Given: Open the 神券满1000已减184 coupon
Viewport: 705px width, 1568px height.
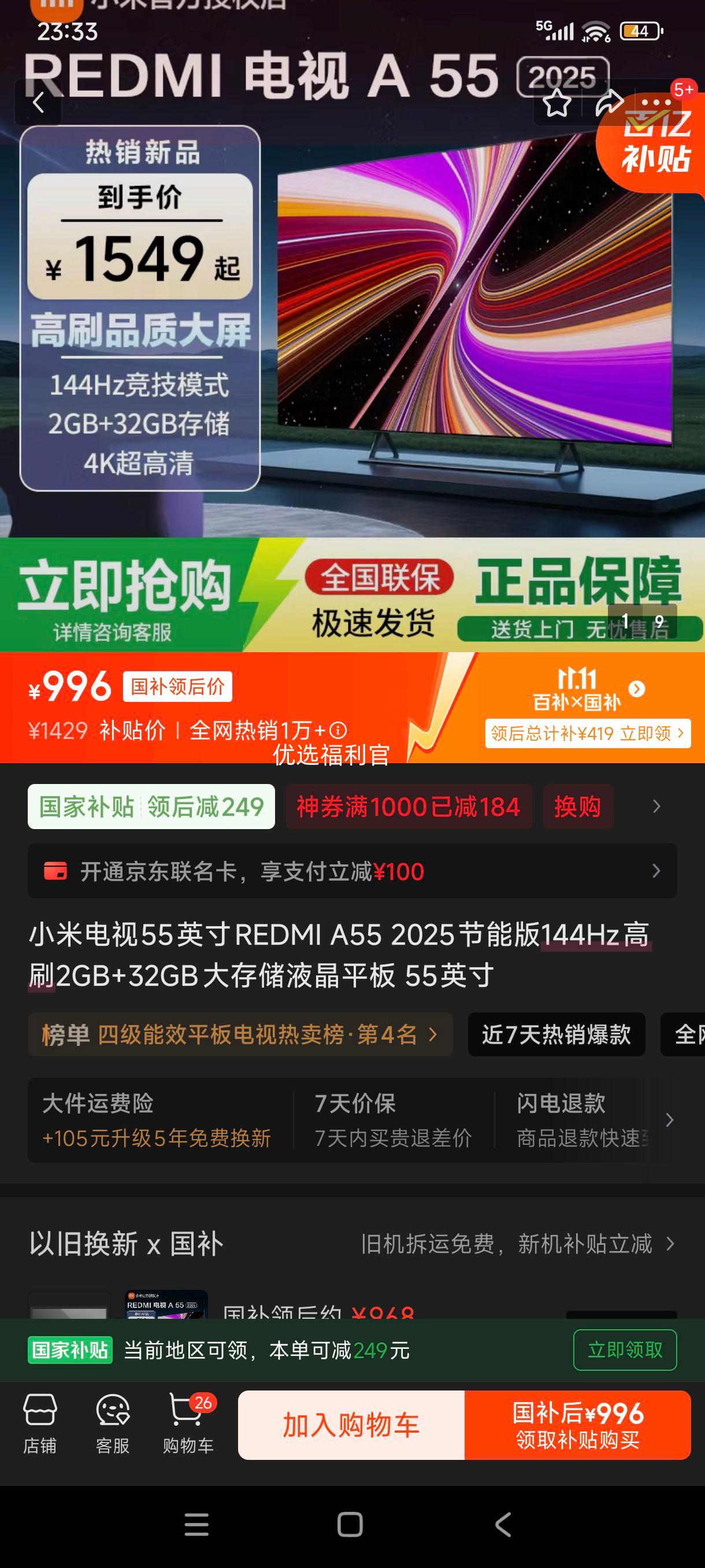Looking at the screenshot, I should click(x=408, y=807).
